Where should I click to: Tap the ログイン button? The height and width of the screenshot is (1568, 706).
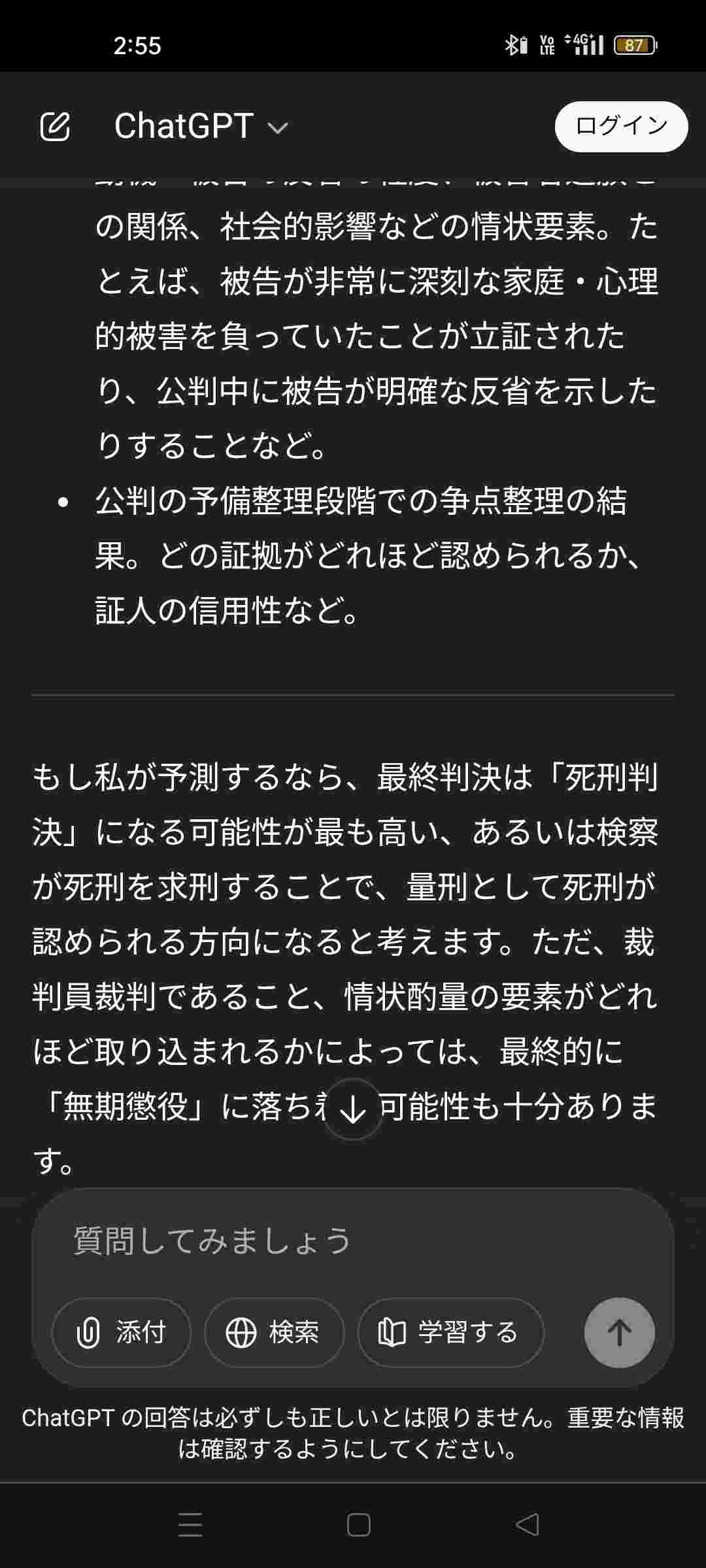pyautogui.click(x=621, y=126)
